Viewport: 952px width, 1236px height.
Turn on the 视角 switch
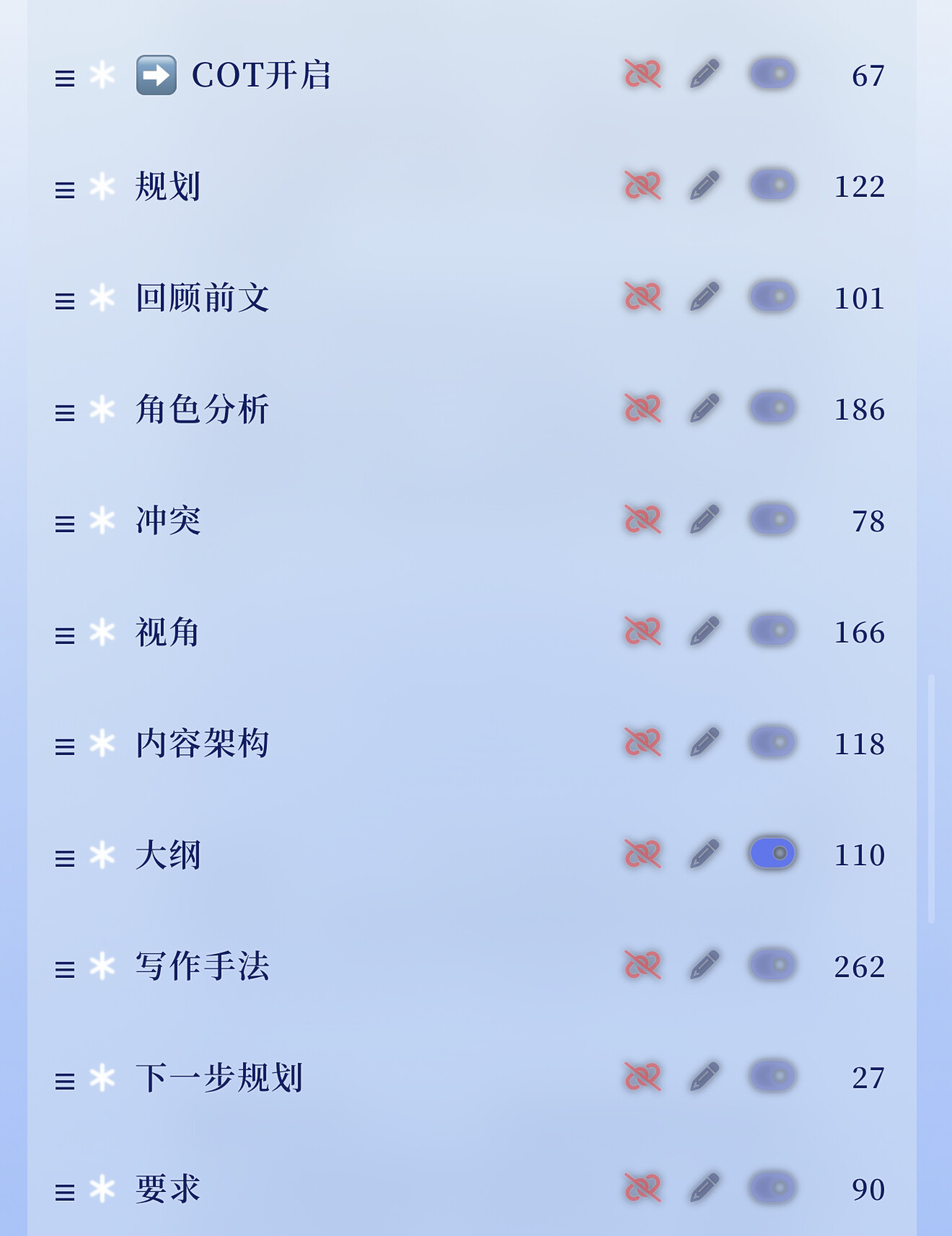tap(772, 631)
